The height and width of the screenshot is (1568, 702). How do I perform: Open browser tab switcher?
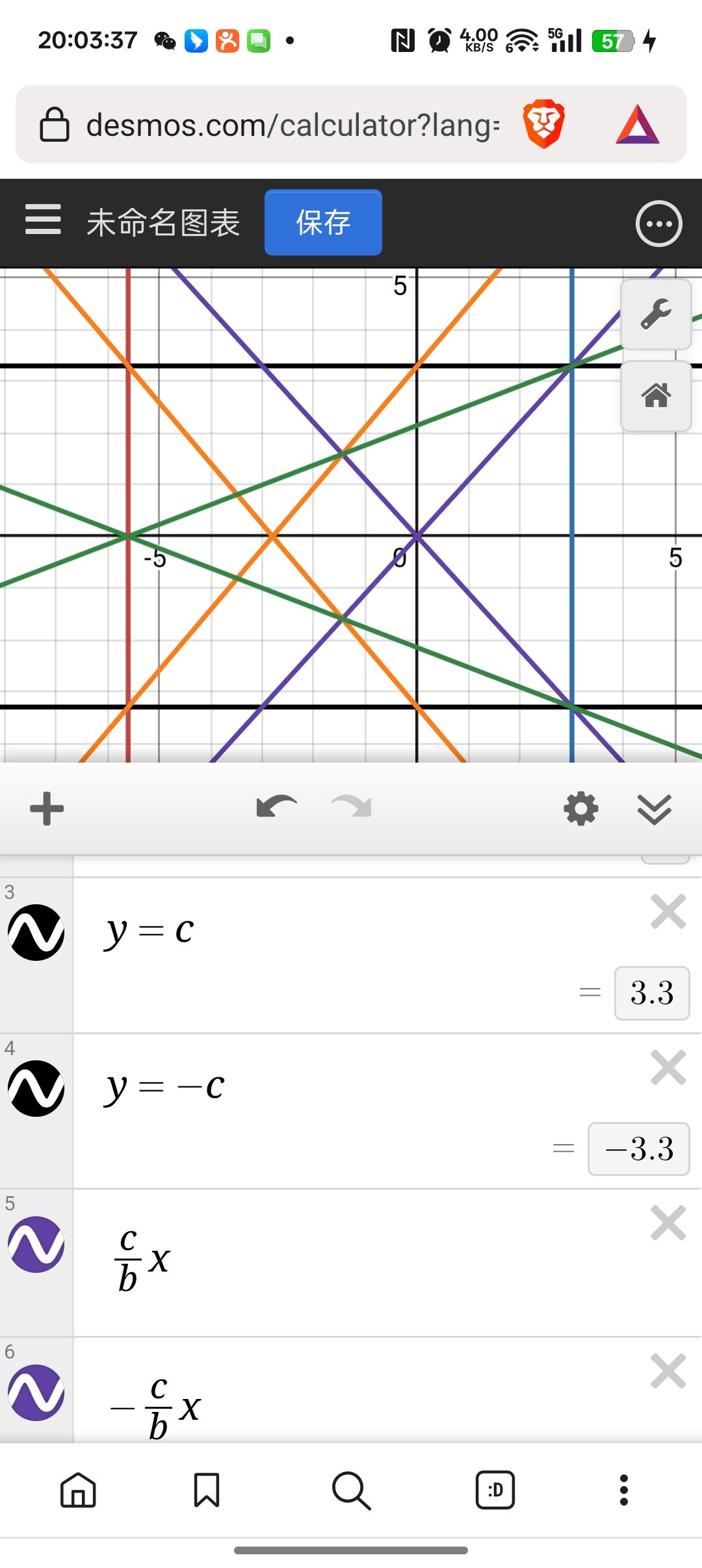pos(495,1490)
